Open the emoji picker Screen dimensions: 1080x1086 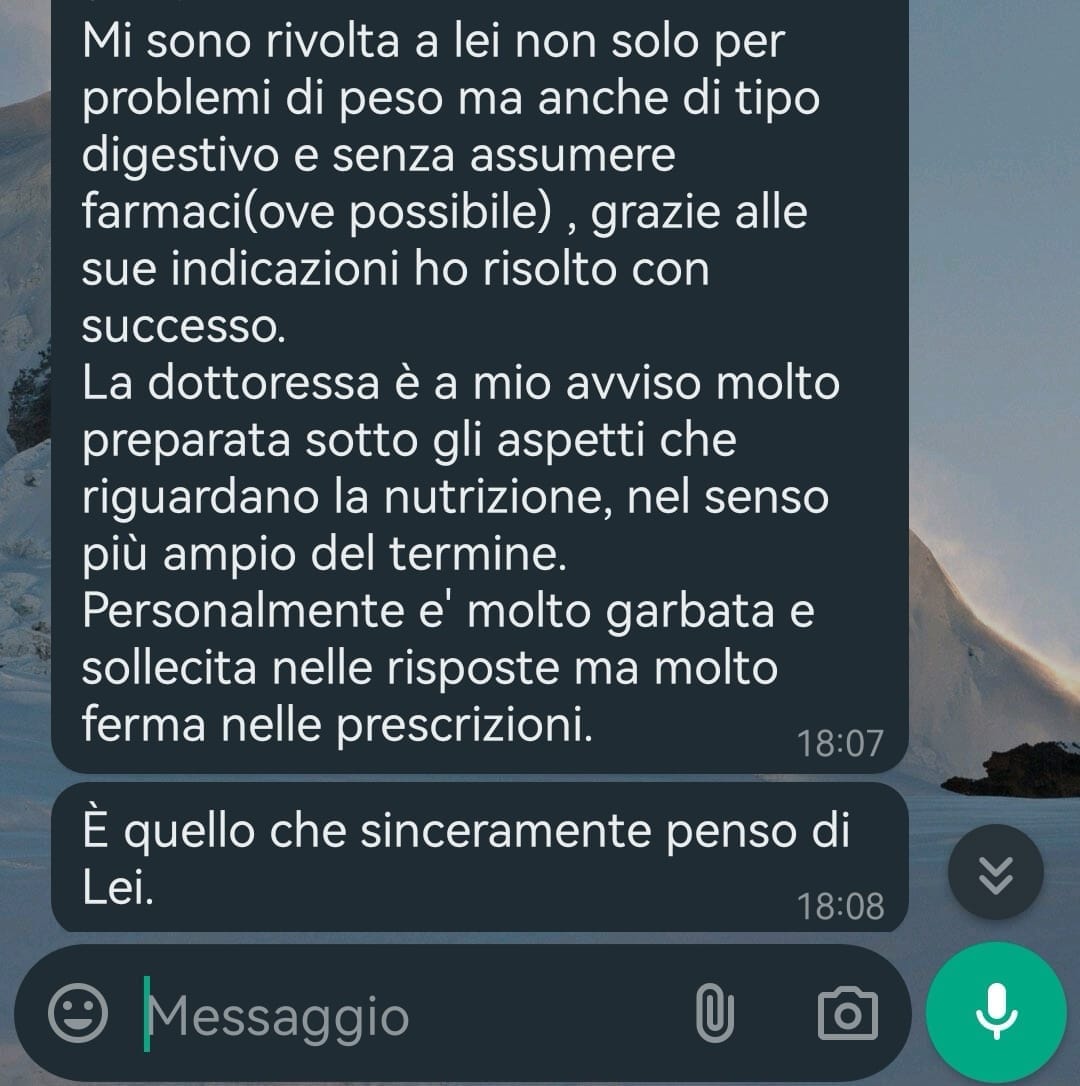[78, 1014]
